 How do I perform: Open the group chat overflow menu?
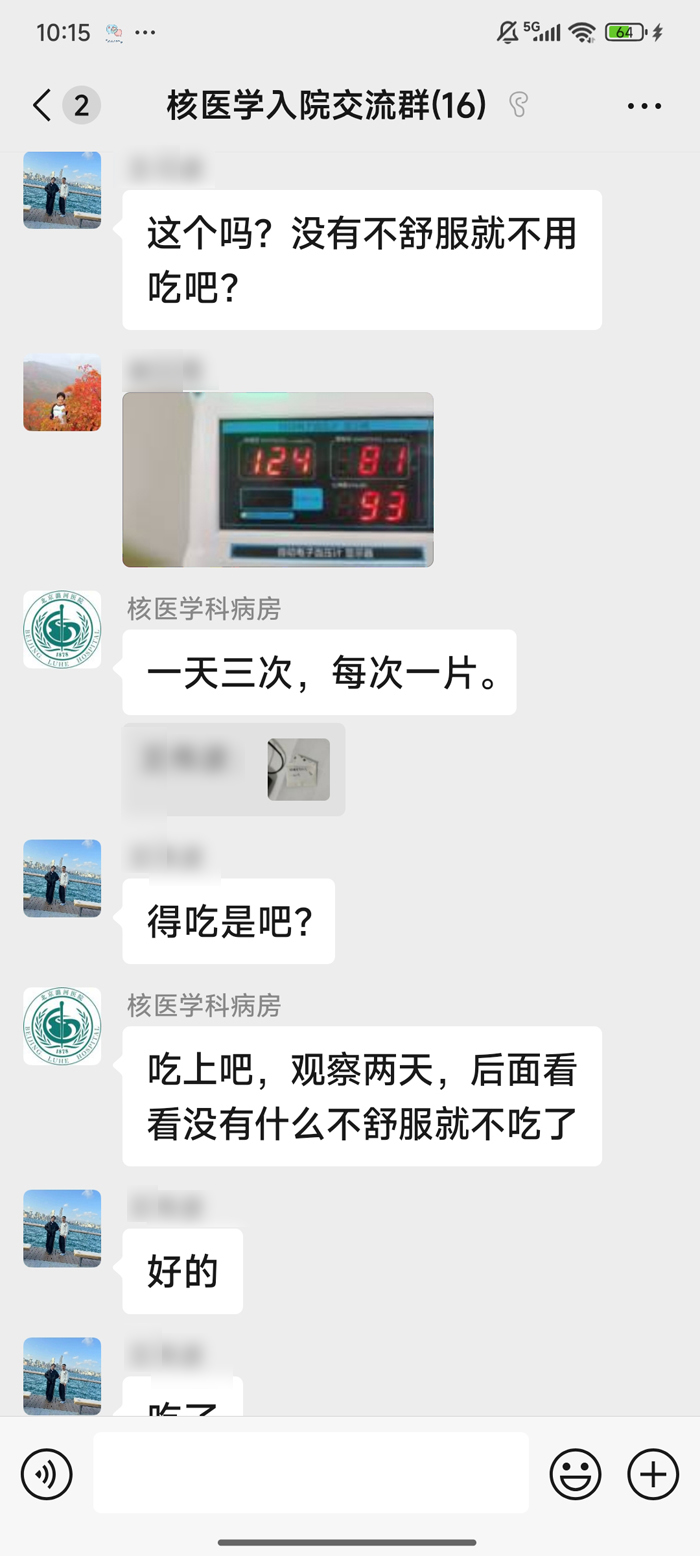[644, 106]
